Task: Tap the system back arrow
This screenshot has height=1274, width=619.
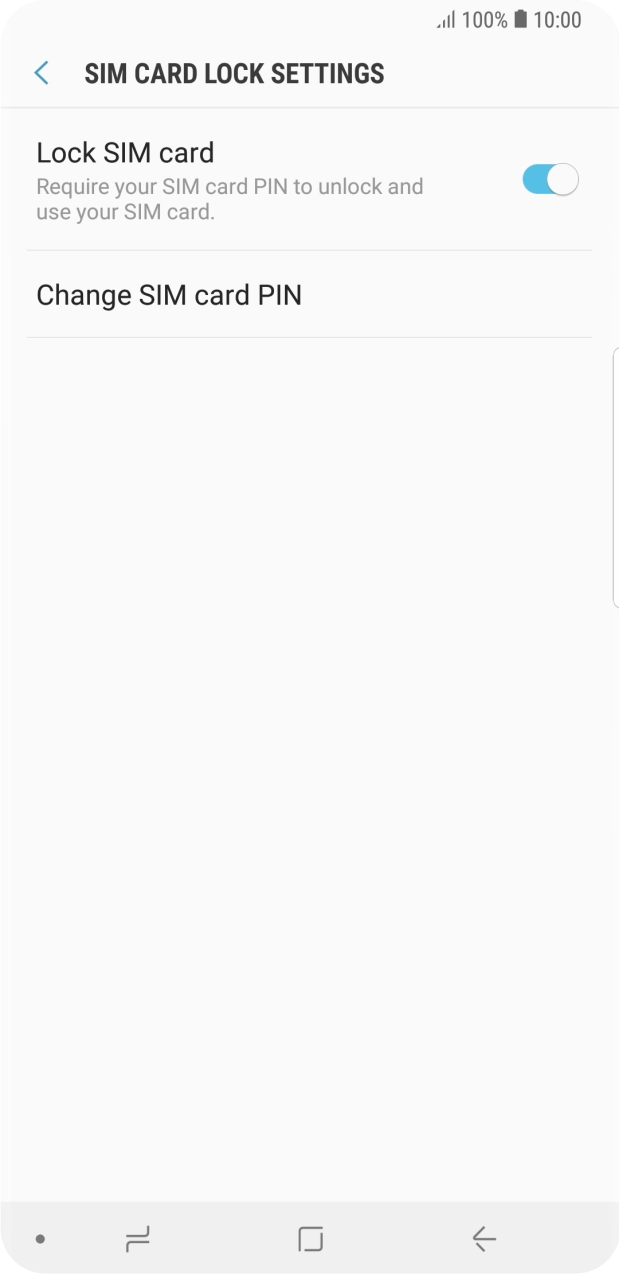Action: tap(484, 1240)
